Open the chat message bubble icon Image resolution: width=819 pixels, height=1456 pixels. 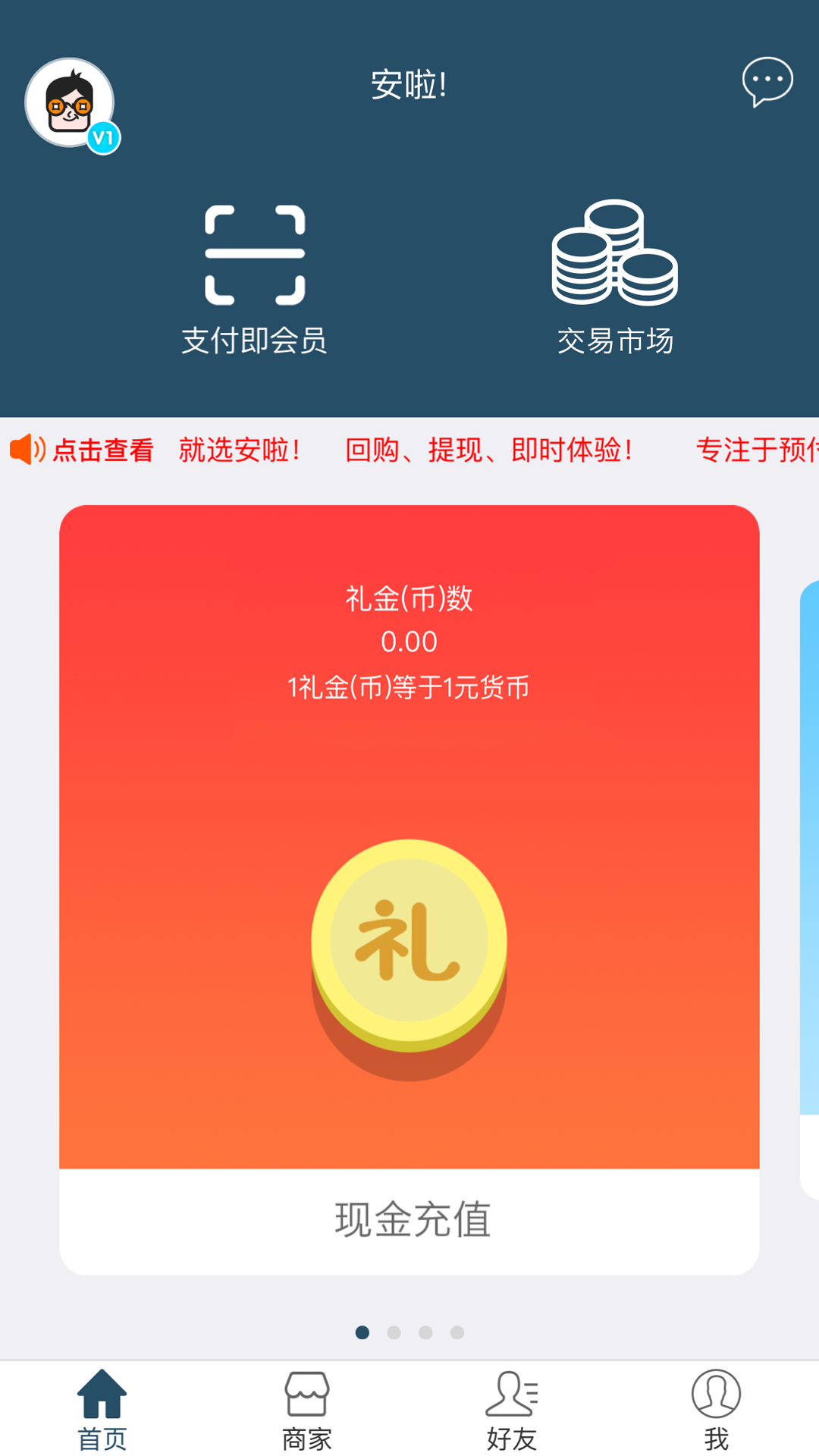click(766, 83)
